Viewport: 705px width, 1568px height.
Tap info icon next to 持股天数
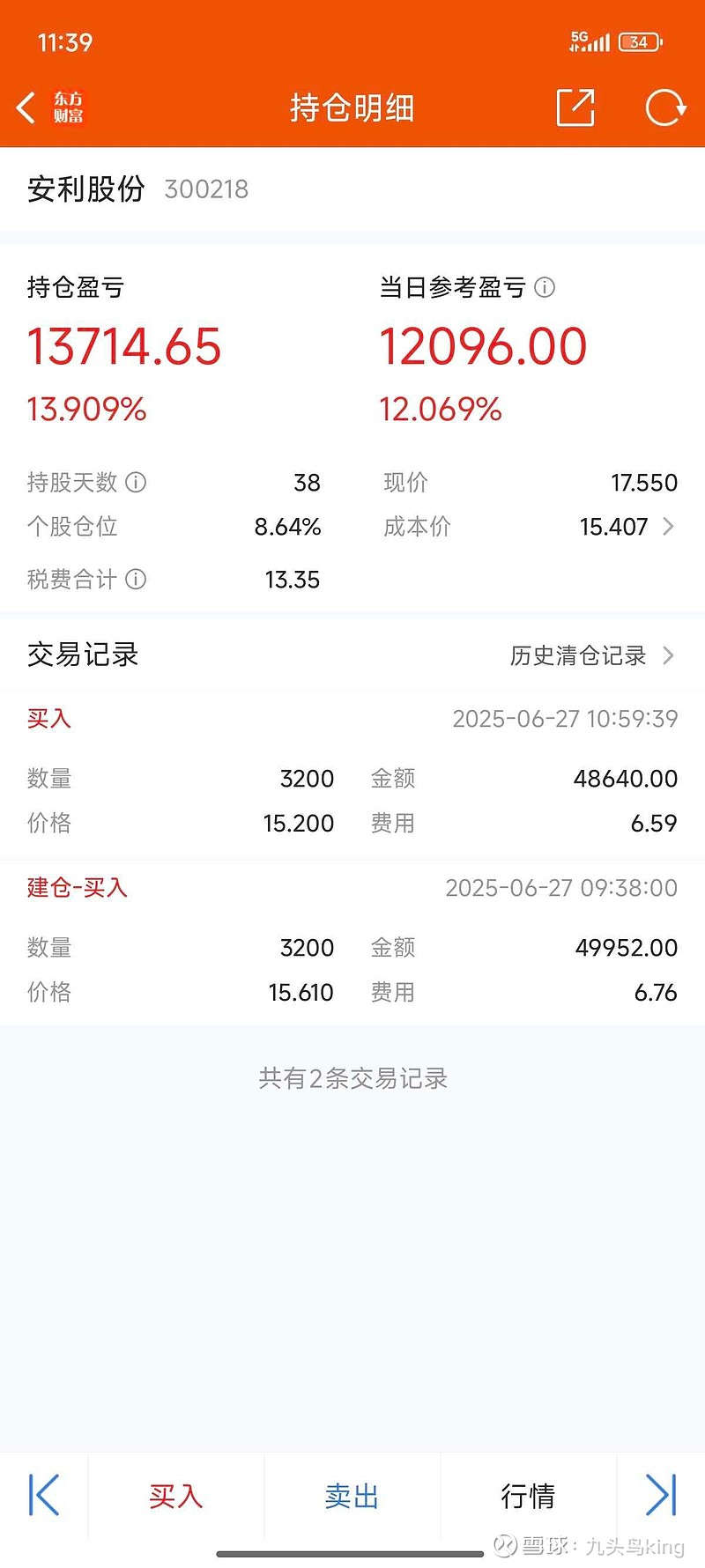pos(136,482)
